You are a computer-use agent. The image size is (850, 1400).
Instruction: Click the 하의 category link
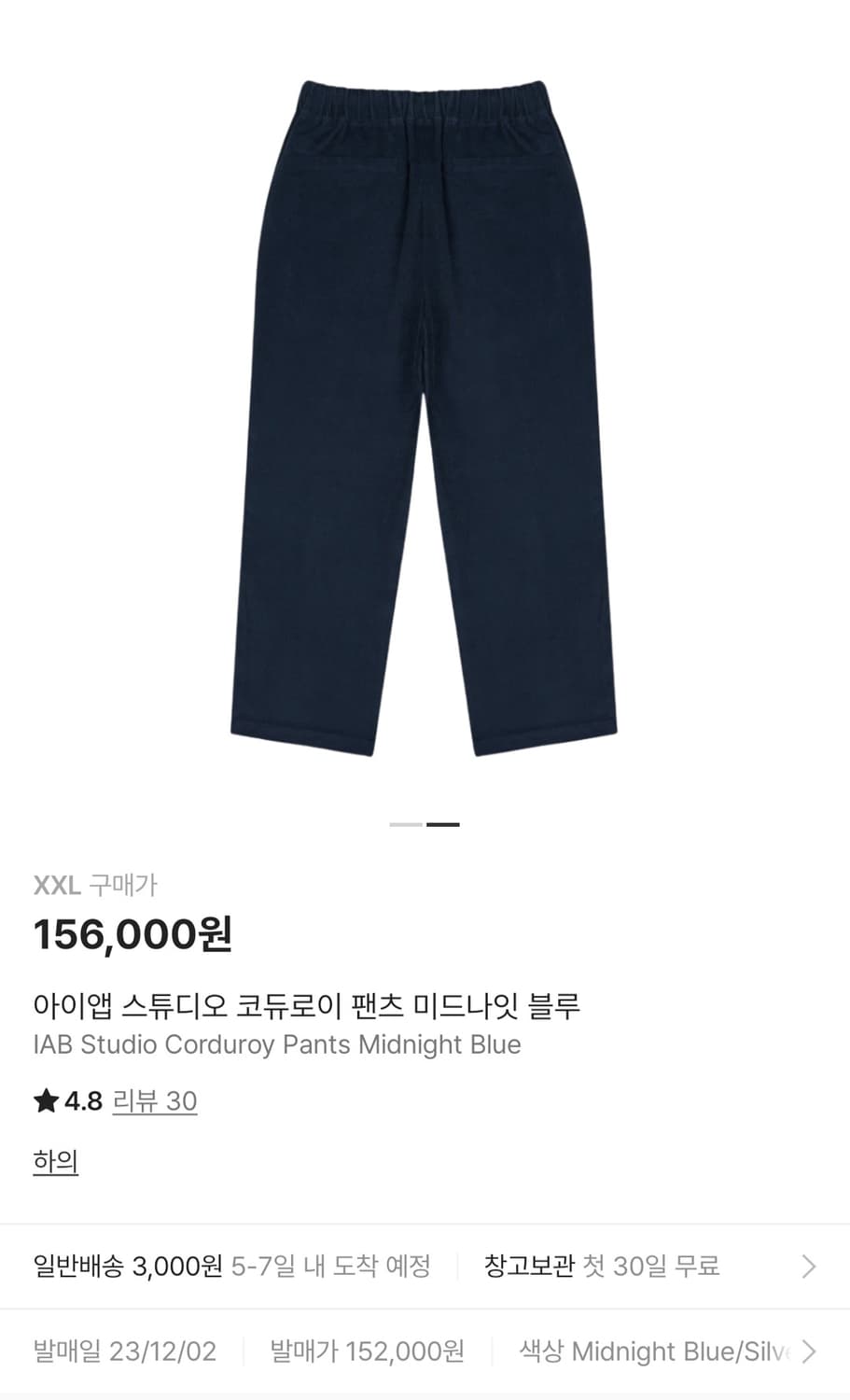pos(54,1160)
